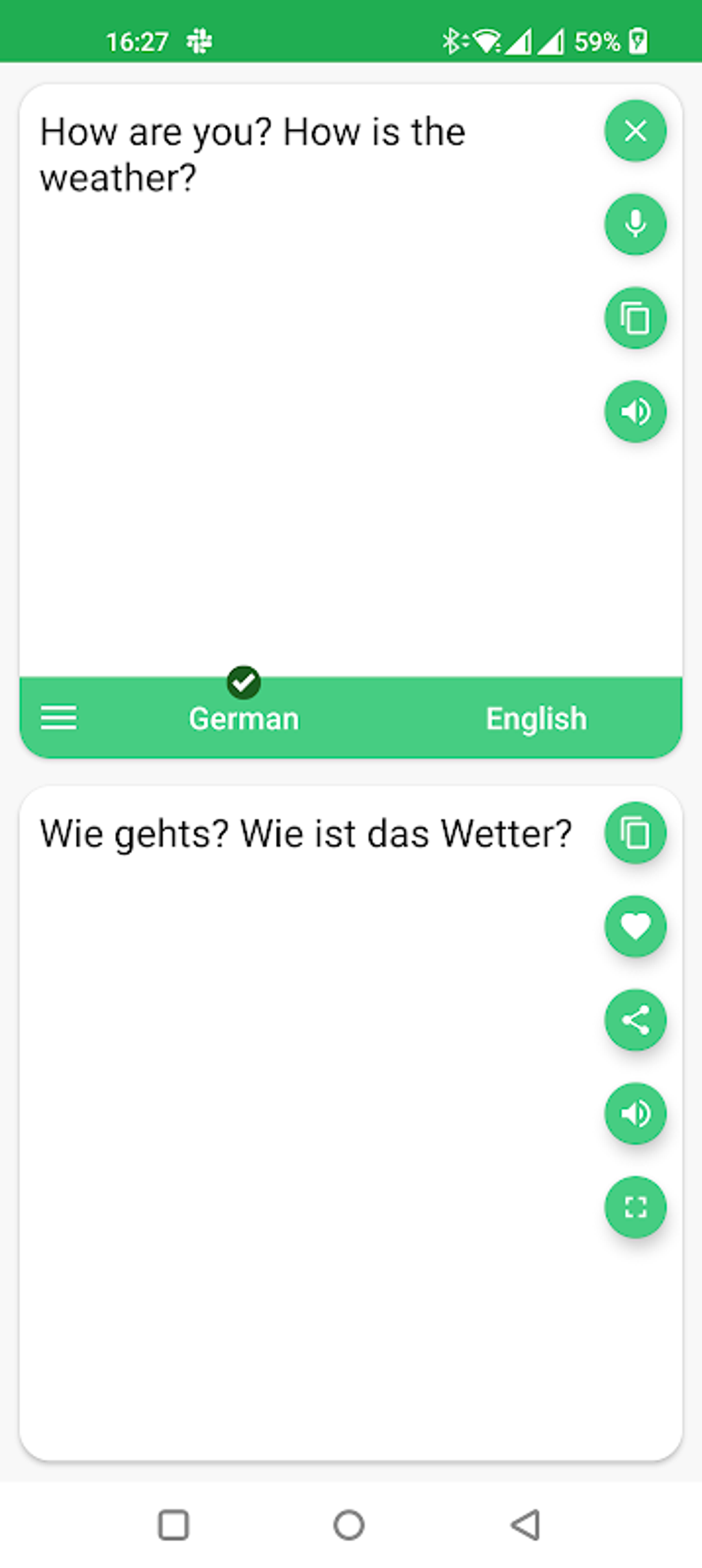Play audio of the German translation
The width and height of the screenshot is (702, 1568).
(x=635, y=1113)
